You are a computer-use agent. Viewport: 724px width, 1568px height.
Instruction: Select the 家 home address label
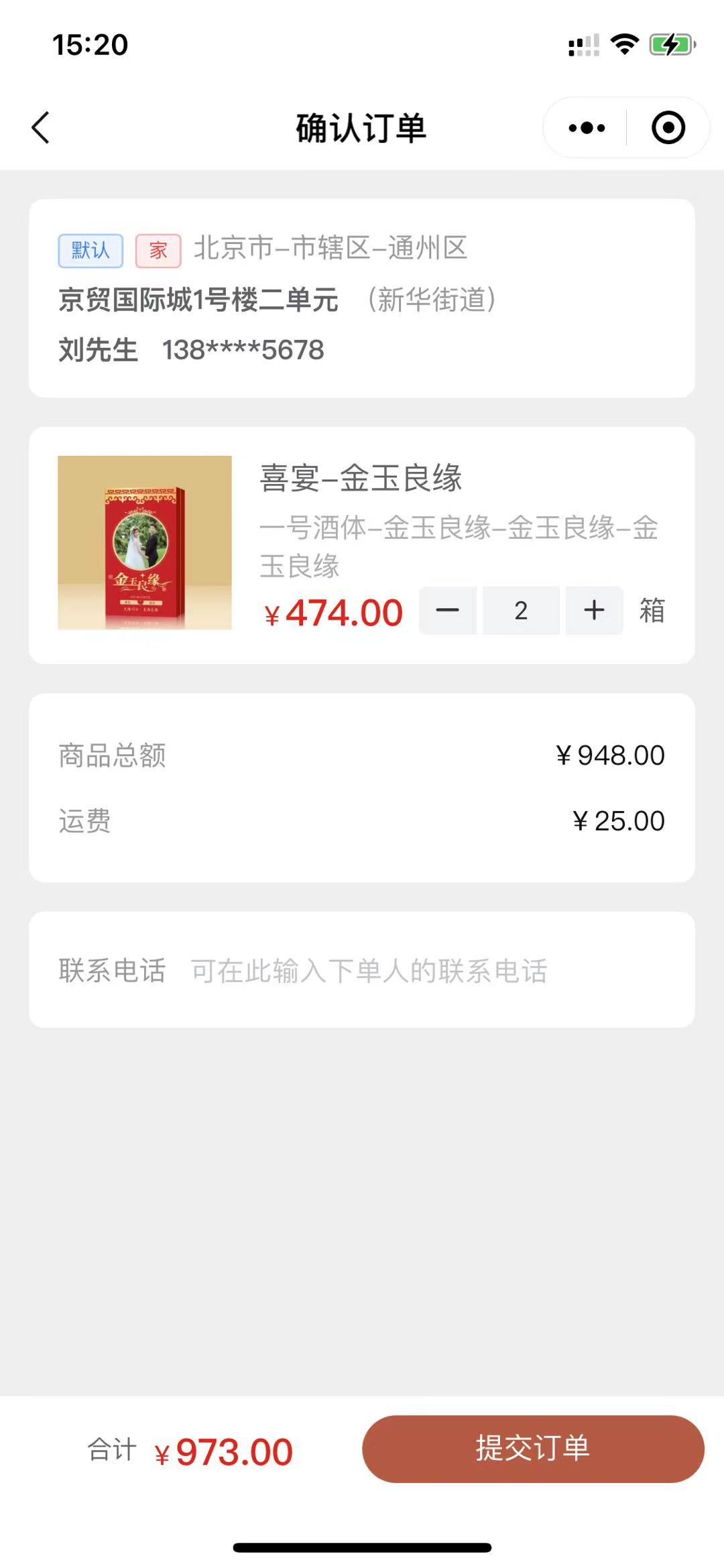tap(159, 249)
